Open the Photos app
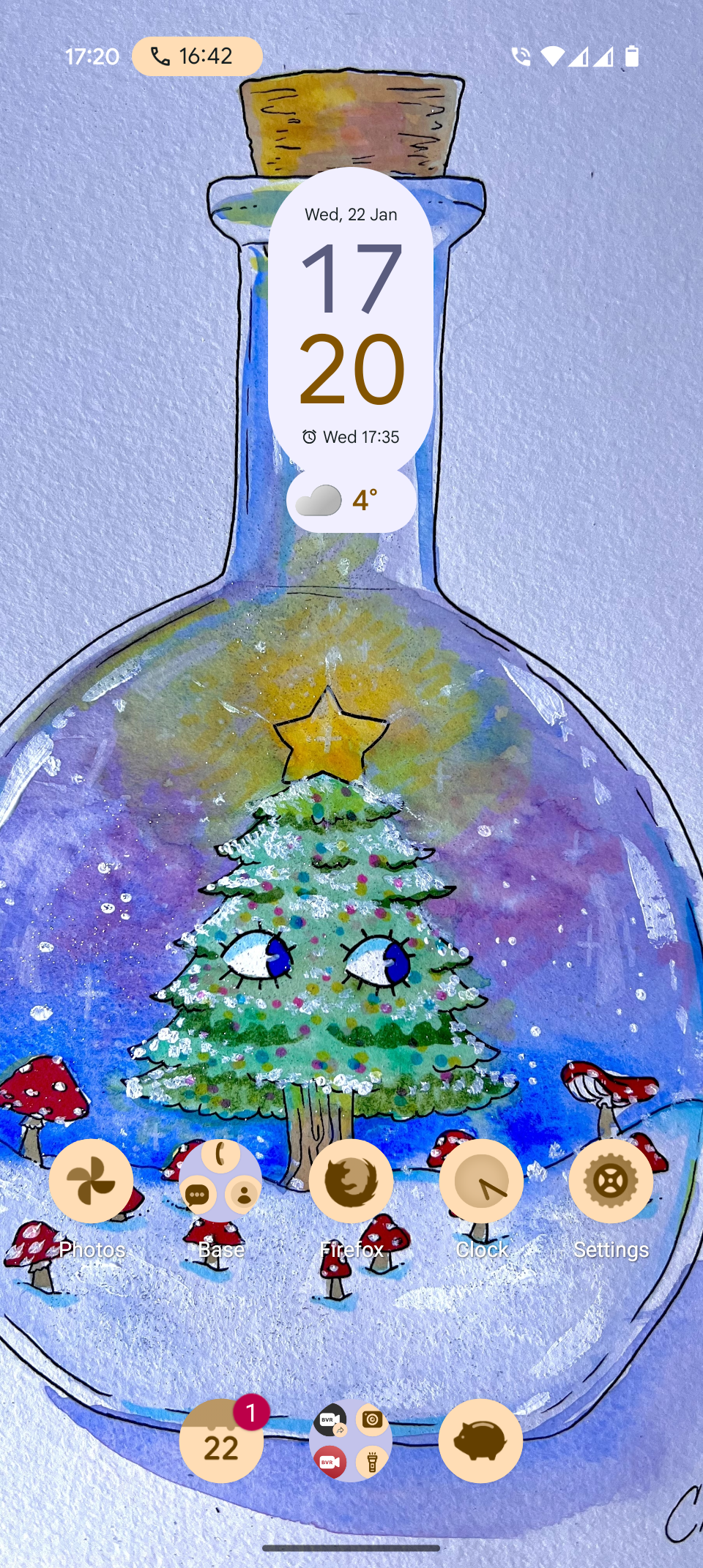 91,1181
